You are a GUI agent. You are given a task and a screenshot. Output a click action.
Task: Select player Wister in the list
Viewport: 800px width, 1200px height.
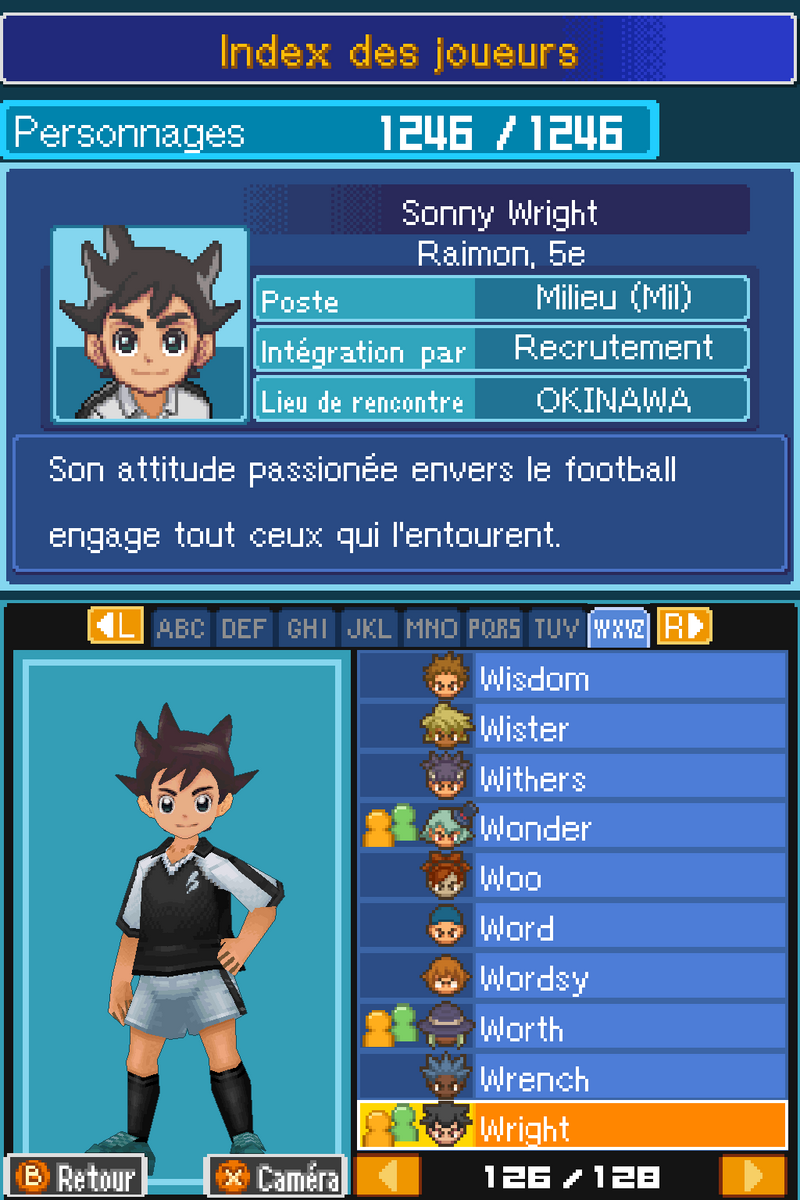(572, 729)
